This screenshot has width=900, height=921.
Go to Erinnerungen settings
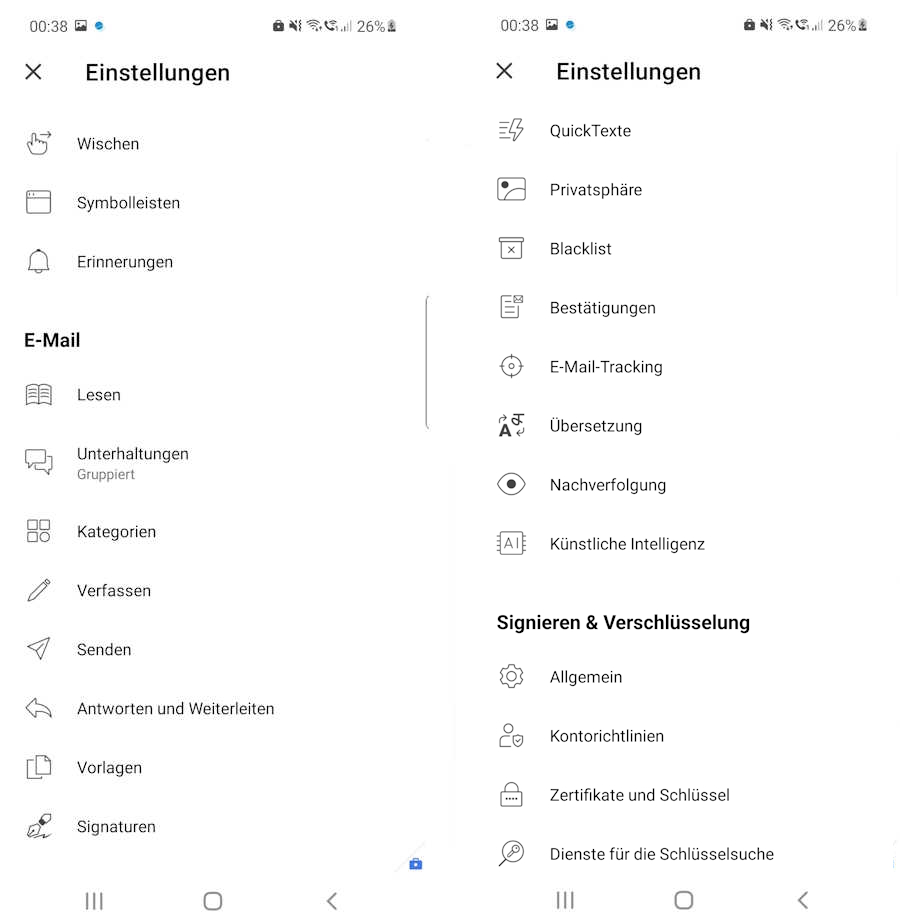(125, 262)
